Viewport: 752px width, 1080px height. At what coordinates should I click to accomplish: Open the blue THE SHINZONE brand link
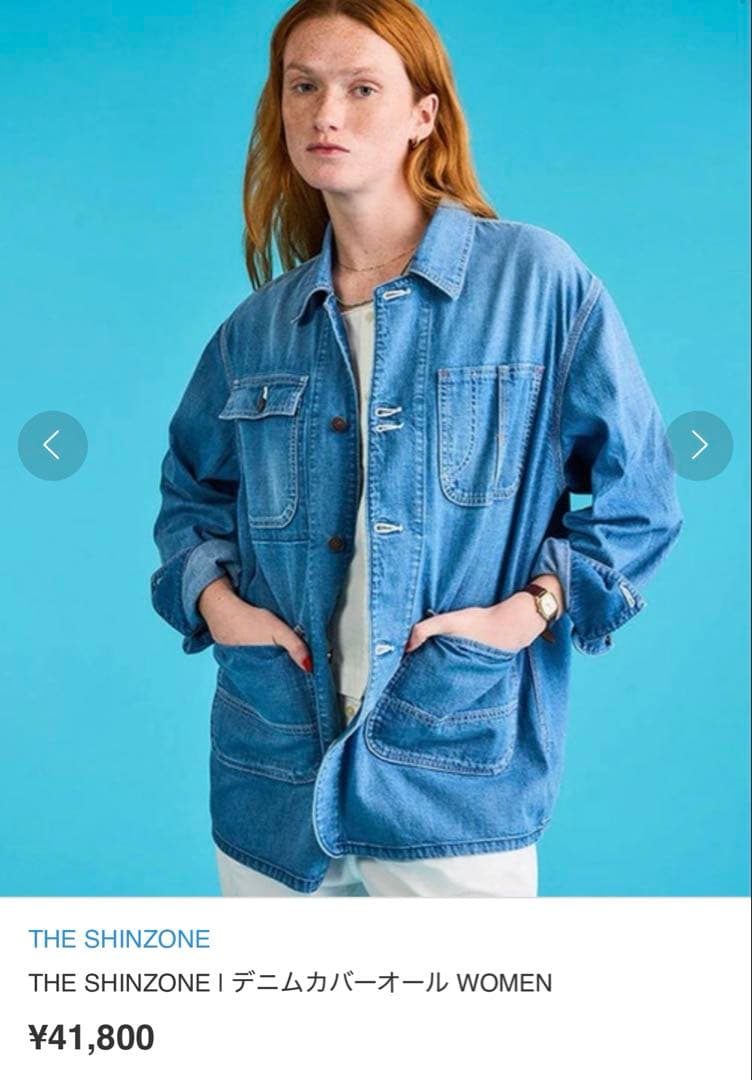(119, 939)
